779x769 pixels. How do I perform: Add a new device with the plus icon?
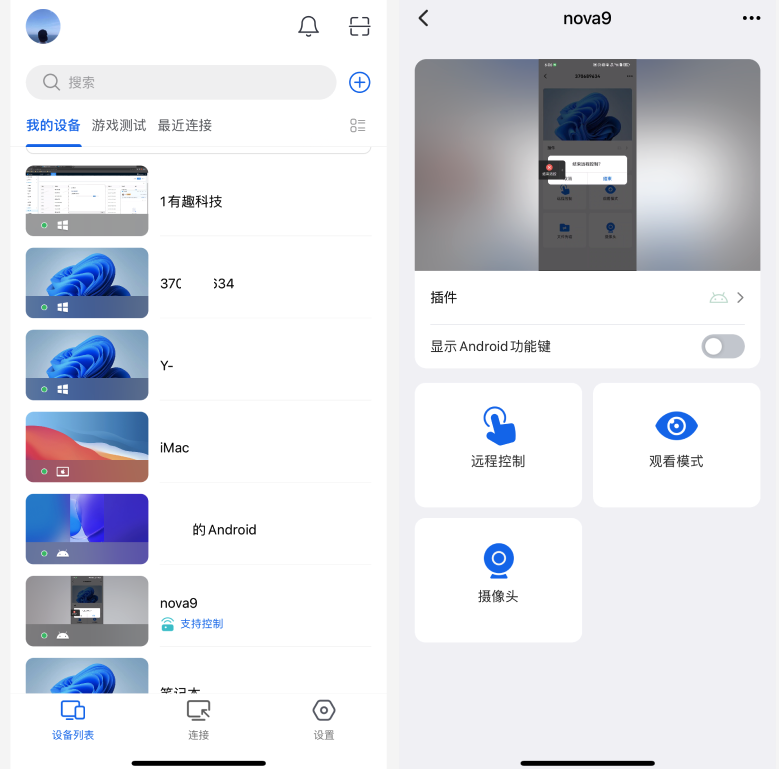(x=360, y=82)
